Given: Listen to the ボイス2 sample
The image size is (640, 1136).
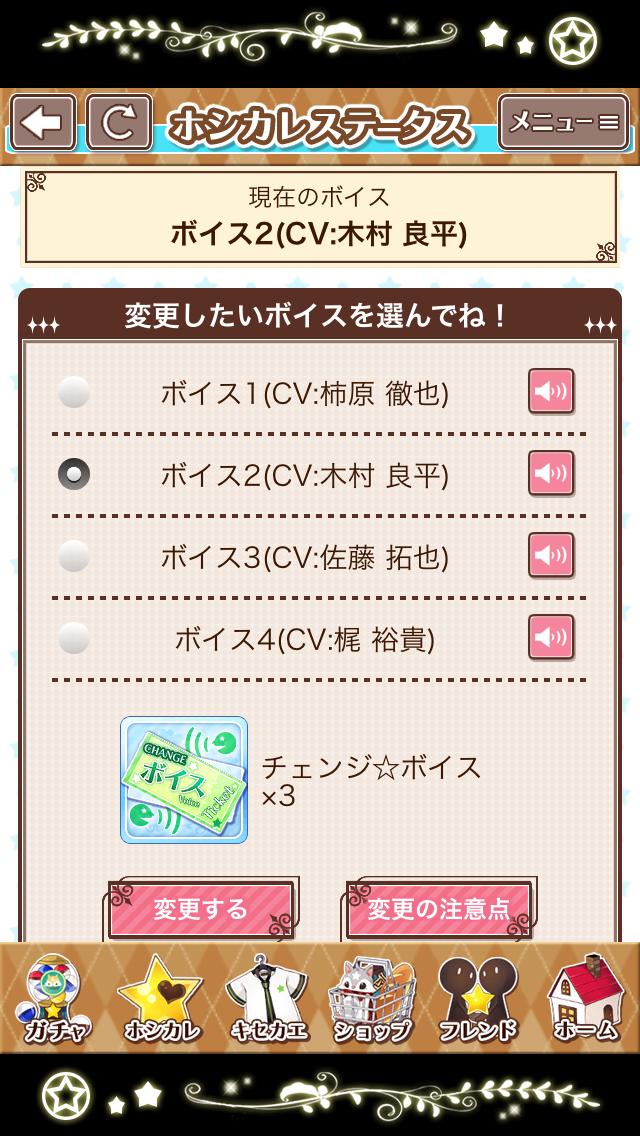Looking at the screenshot, I should (551, 474).
